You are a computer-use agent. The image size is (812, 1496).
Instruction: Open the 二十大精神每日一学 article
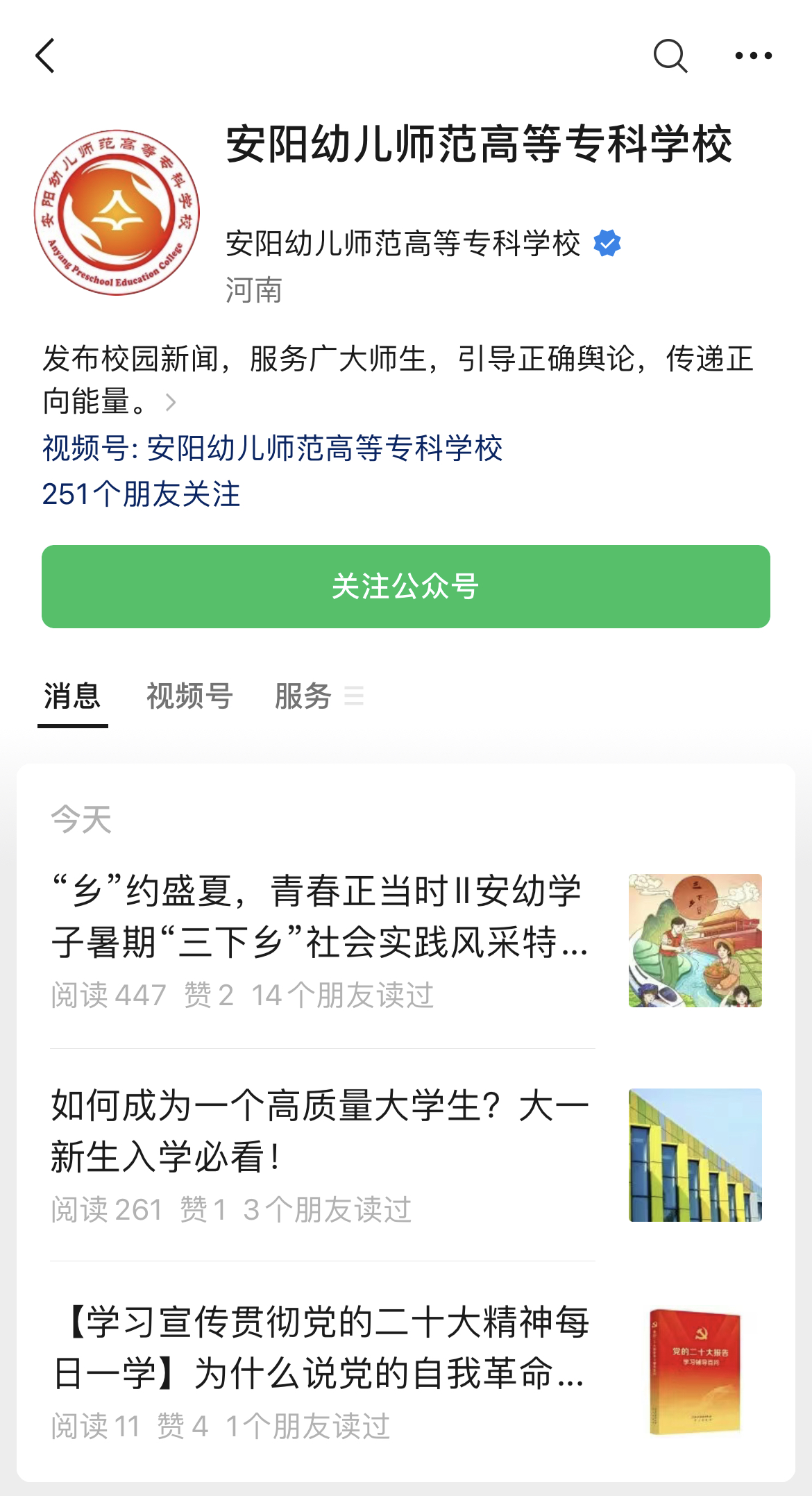coord(321,1347)
